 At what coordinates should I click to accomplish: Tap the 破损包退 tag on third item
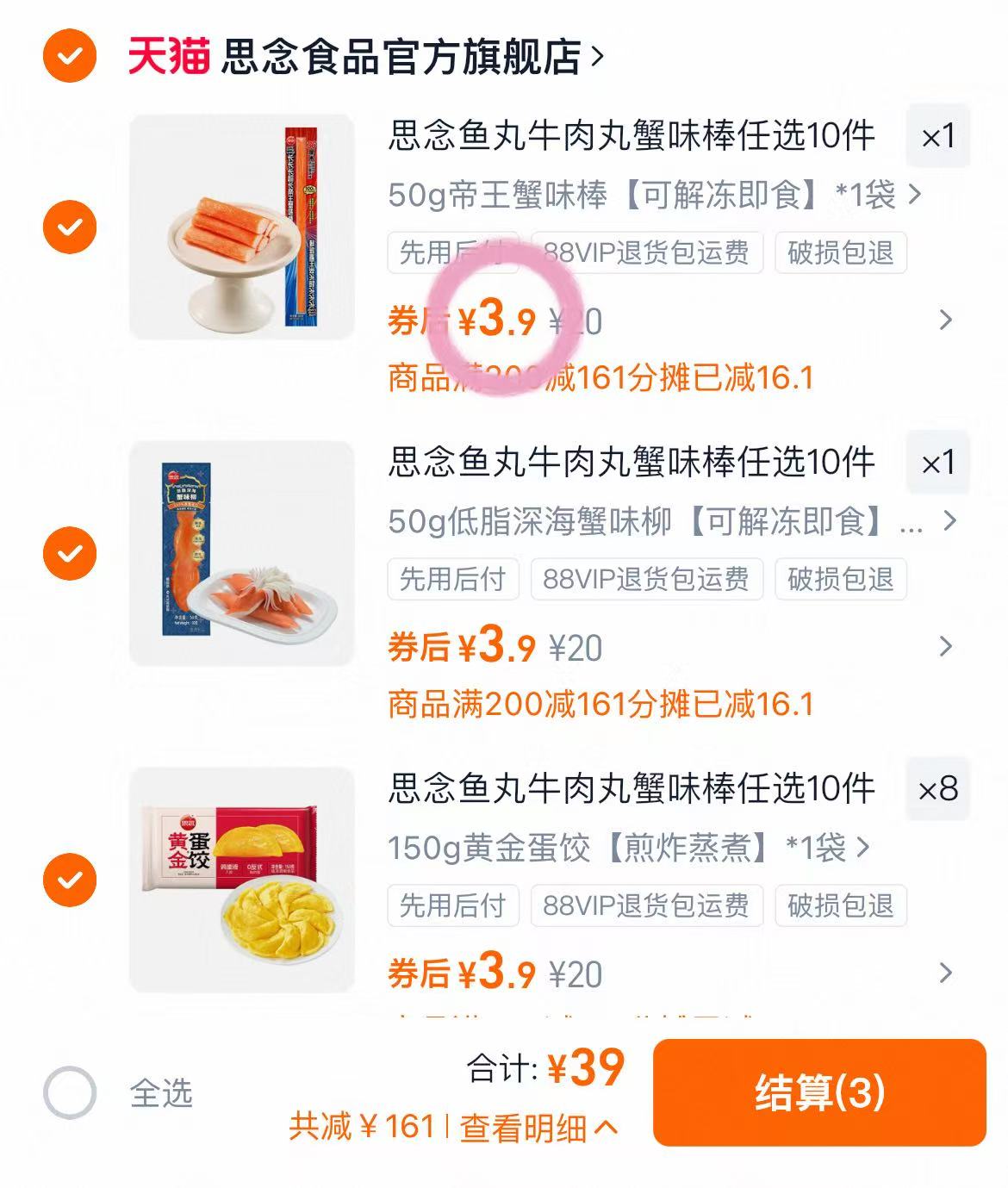pos(840,905)
